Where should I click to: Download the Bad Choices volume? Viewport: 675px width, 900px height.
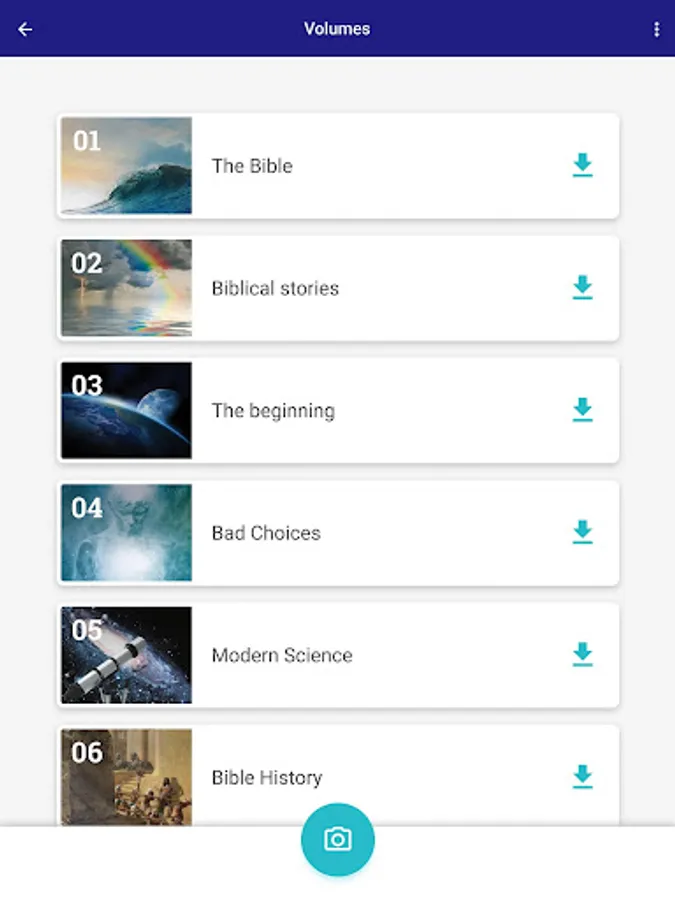(582, 533)
